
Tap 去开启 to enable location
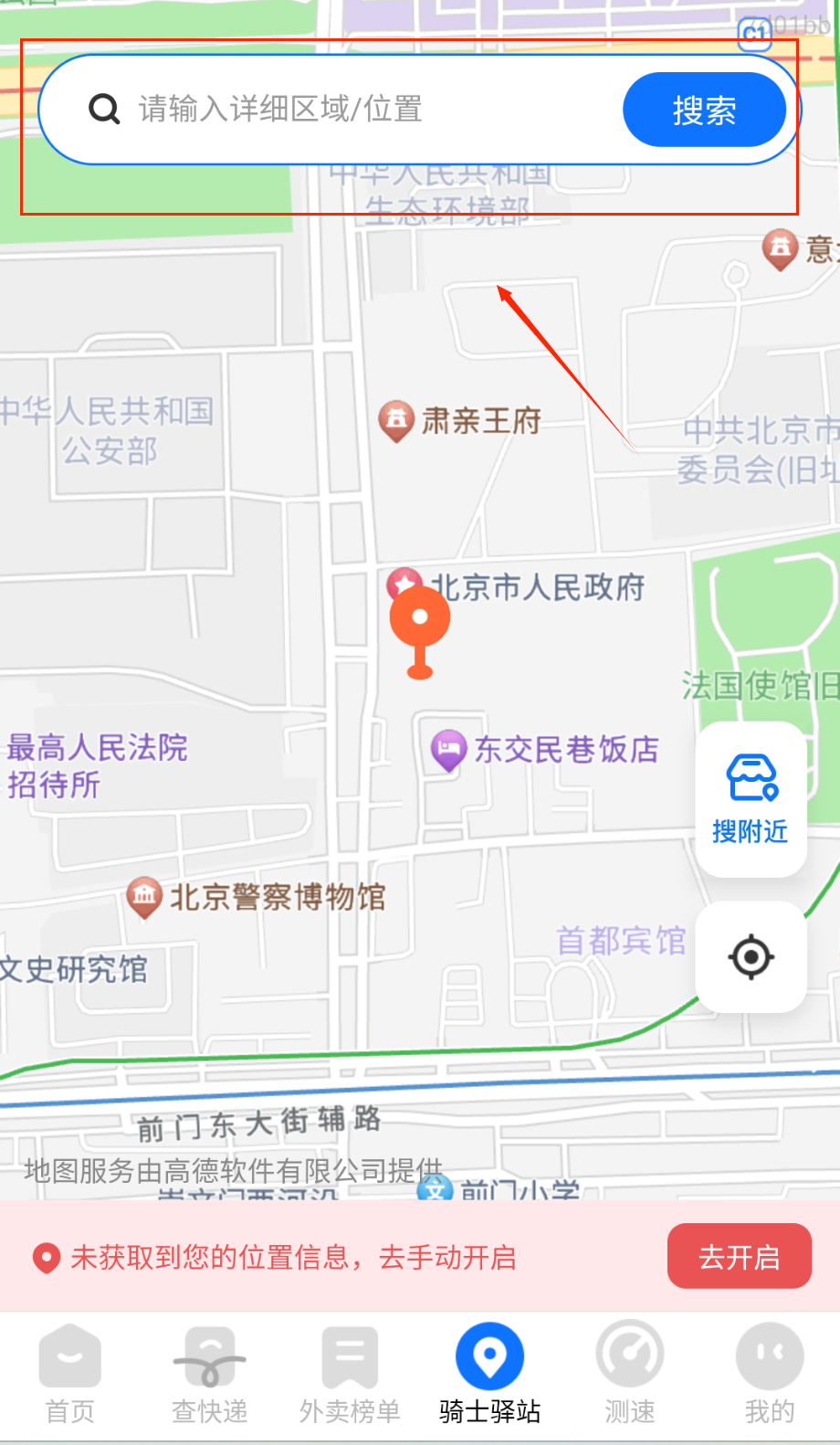coord(739,1257)
